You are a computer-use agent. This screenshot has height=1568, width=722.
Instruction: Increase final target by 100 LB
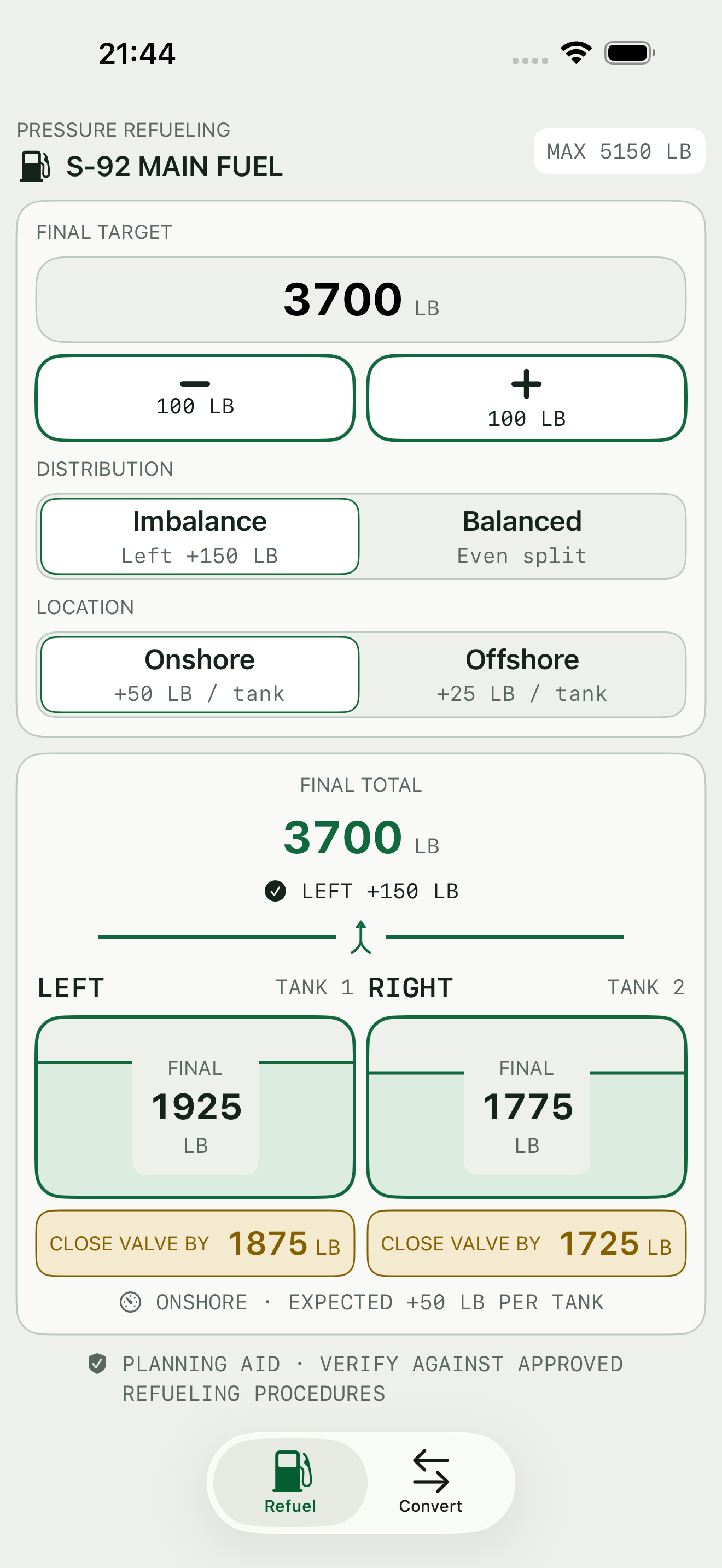(527, 398)
